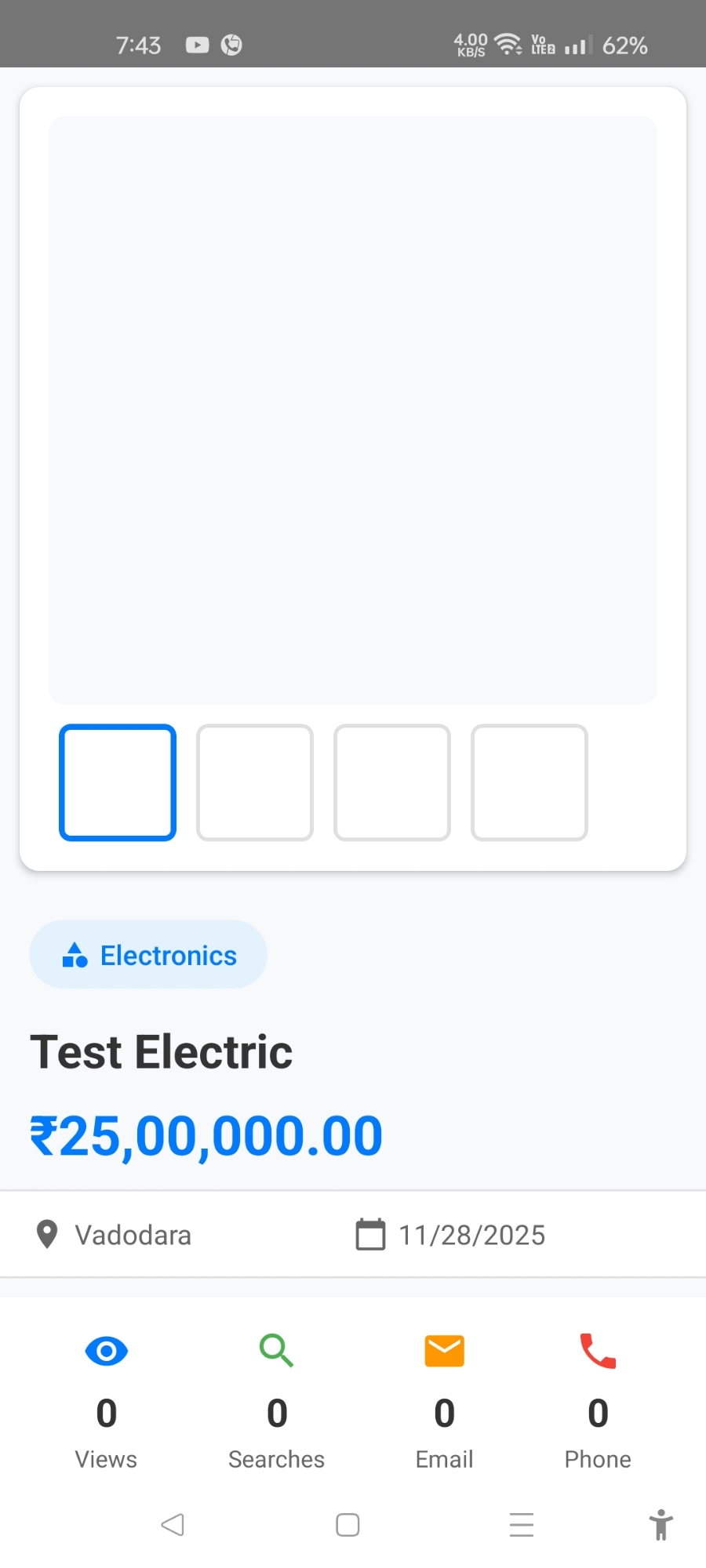The image size is (706, 1568).
Task: Select the fourth image thumbnail
Action: coord(529,782)
